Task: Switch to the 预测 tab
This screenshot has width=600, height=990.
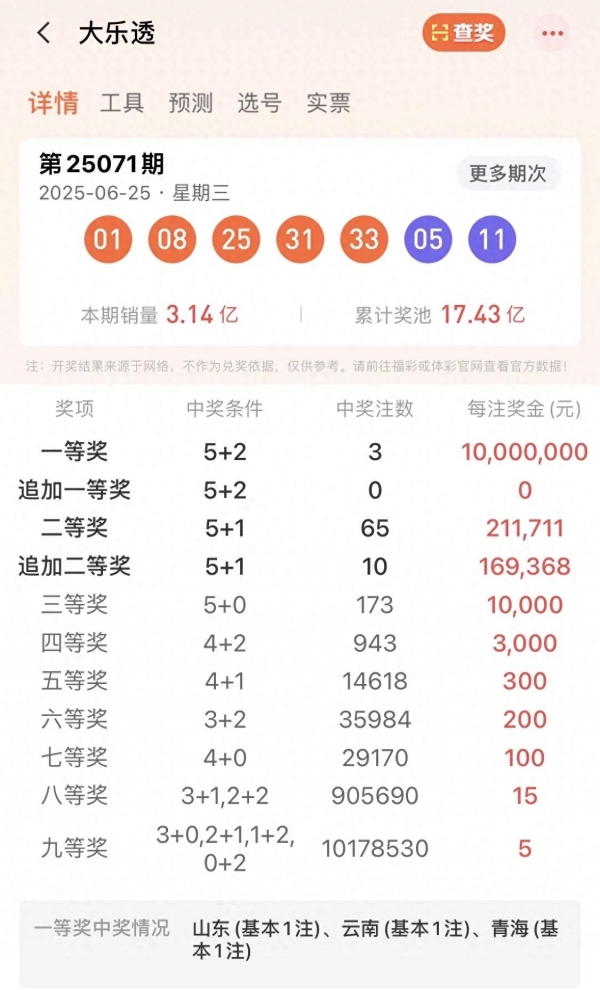Action: point(191,102)
